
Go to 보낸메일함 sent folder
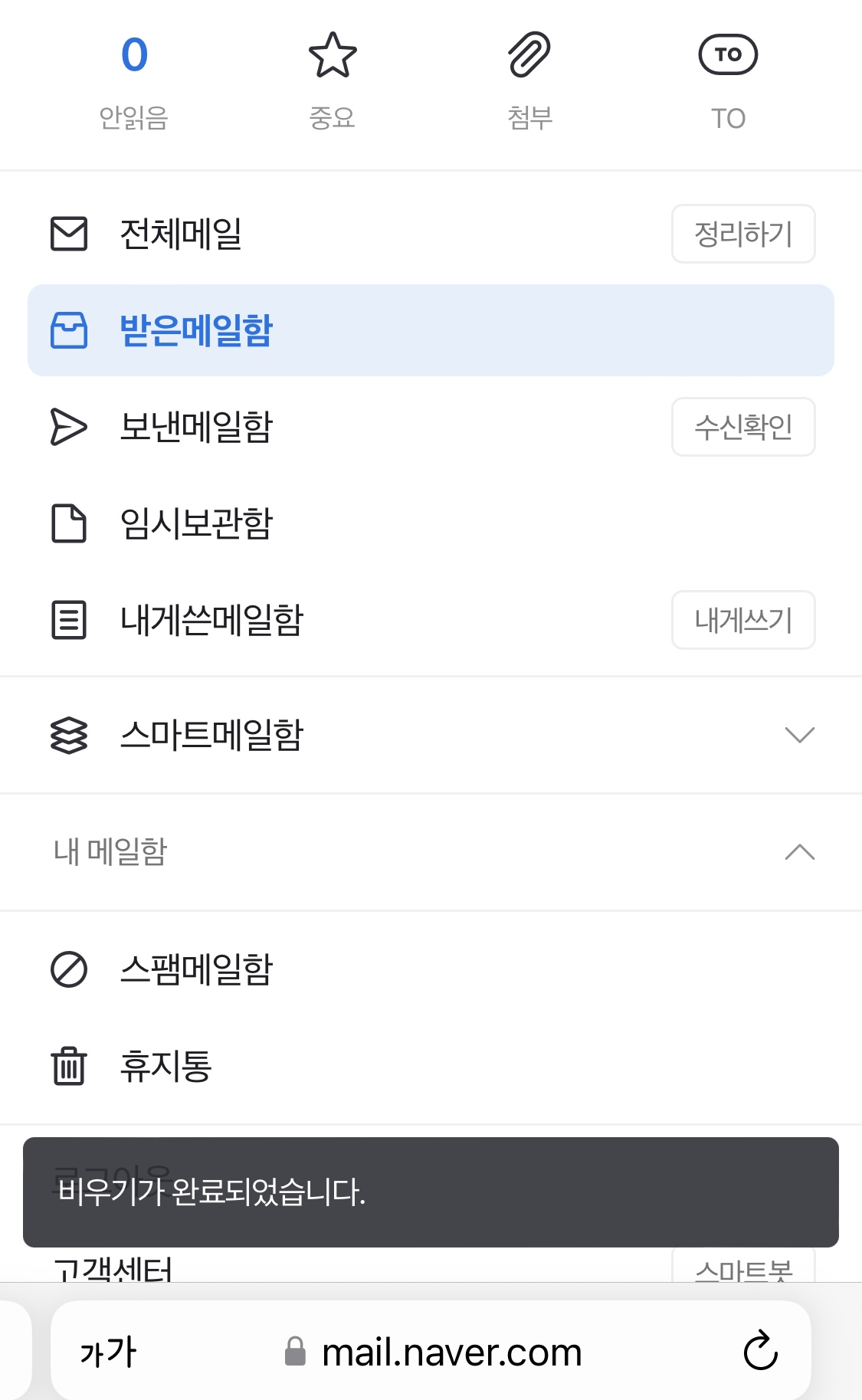tap(196, 427)
